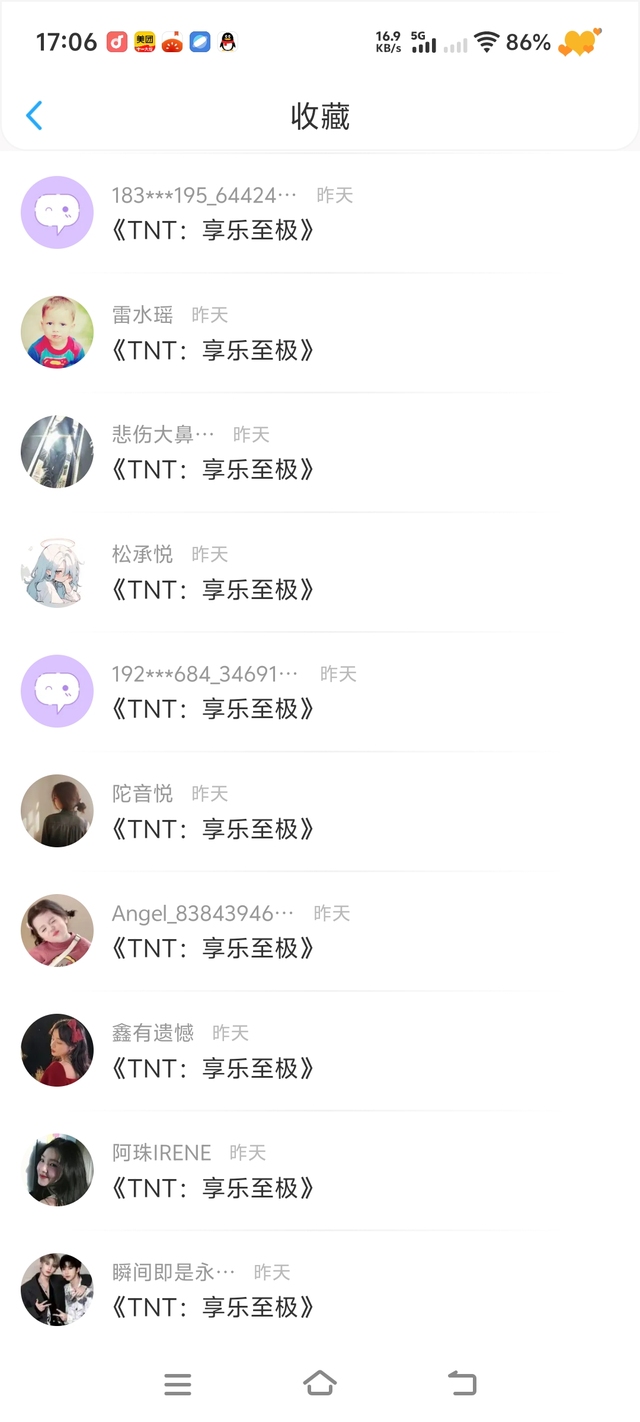Open the system recent apps menu

coord(178,1384)
